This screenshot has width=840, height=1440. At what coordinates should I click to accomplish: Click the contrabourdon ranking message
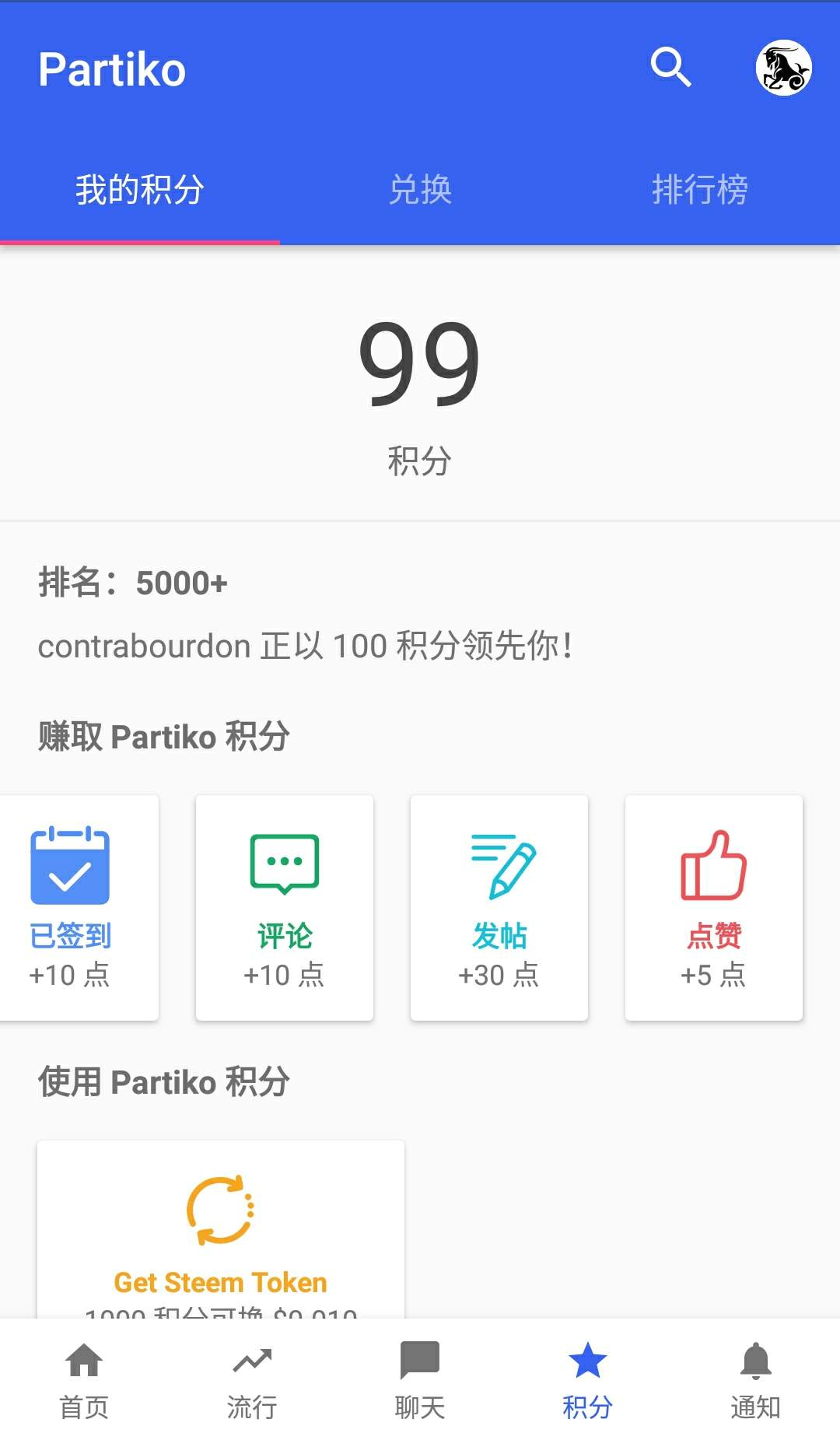pos(306,646)
